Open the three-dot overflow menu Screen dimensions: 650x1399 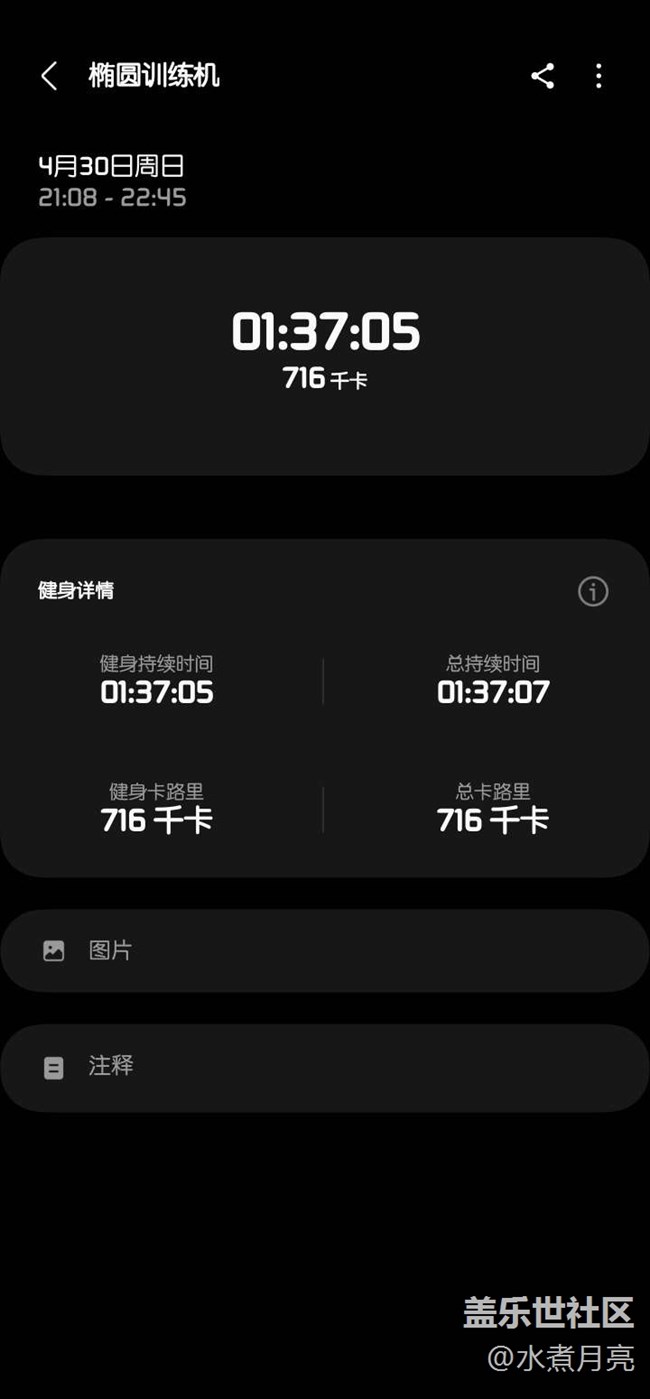coord(599,76)
